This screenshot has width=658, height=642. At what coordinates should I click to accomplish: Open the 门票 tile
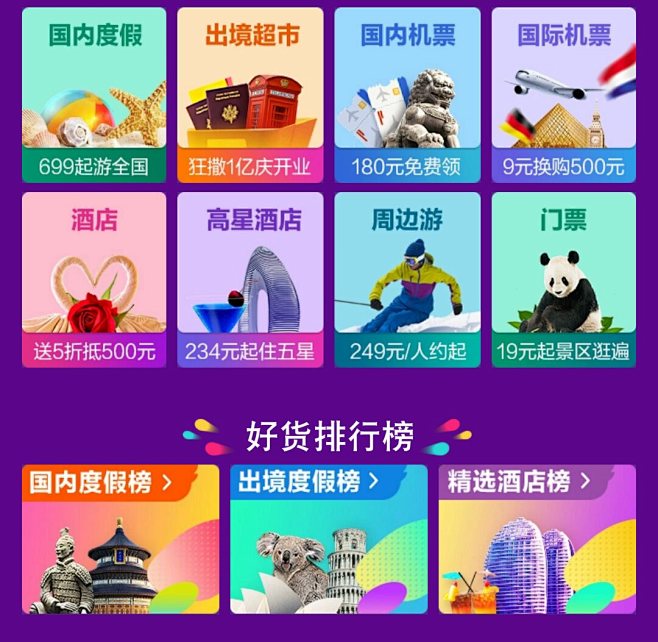(563, 279)
